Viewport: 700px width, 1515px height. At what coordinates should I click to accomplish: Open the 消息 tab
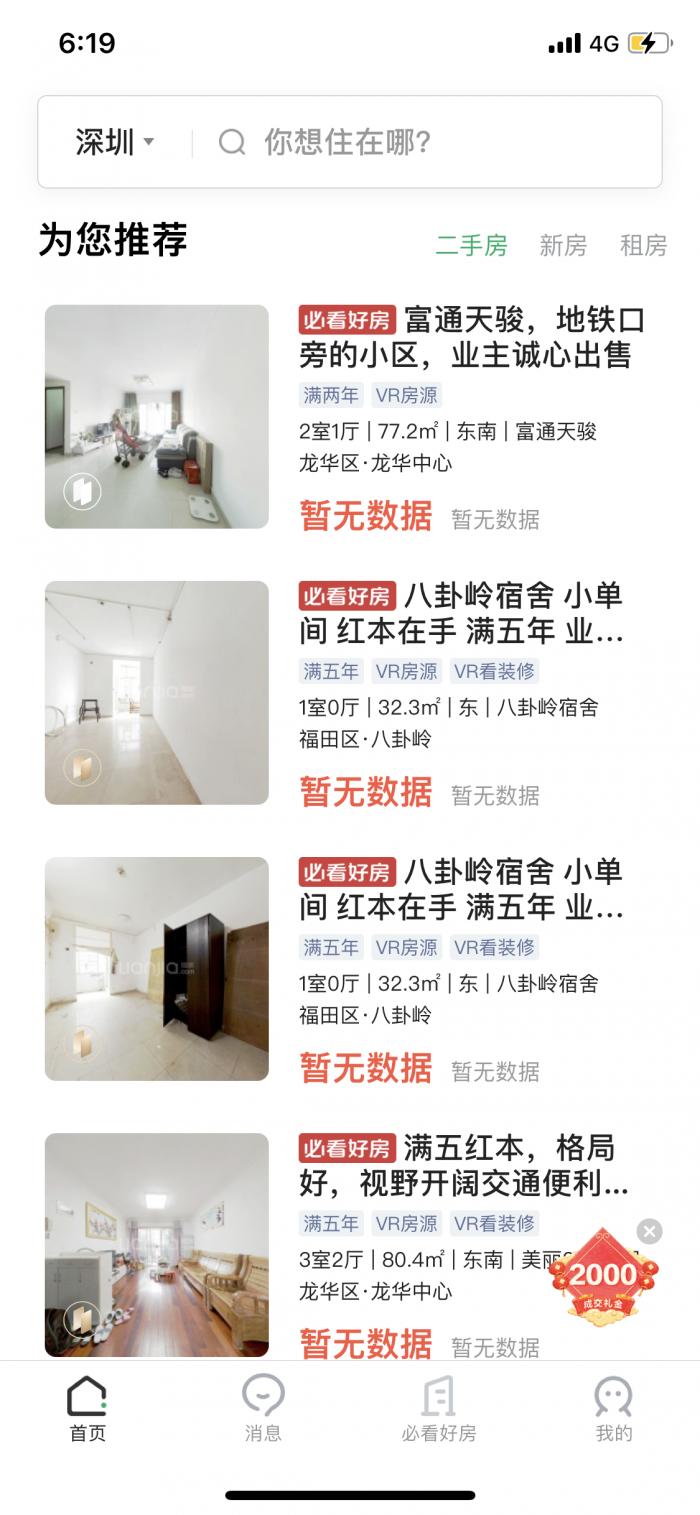[x=263, y=1408]
